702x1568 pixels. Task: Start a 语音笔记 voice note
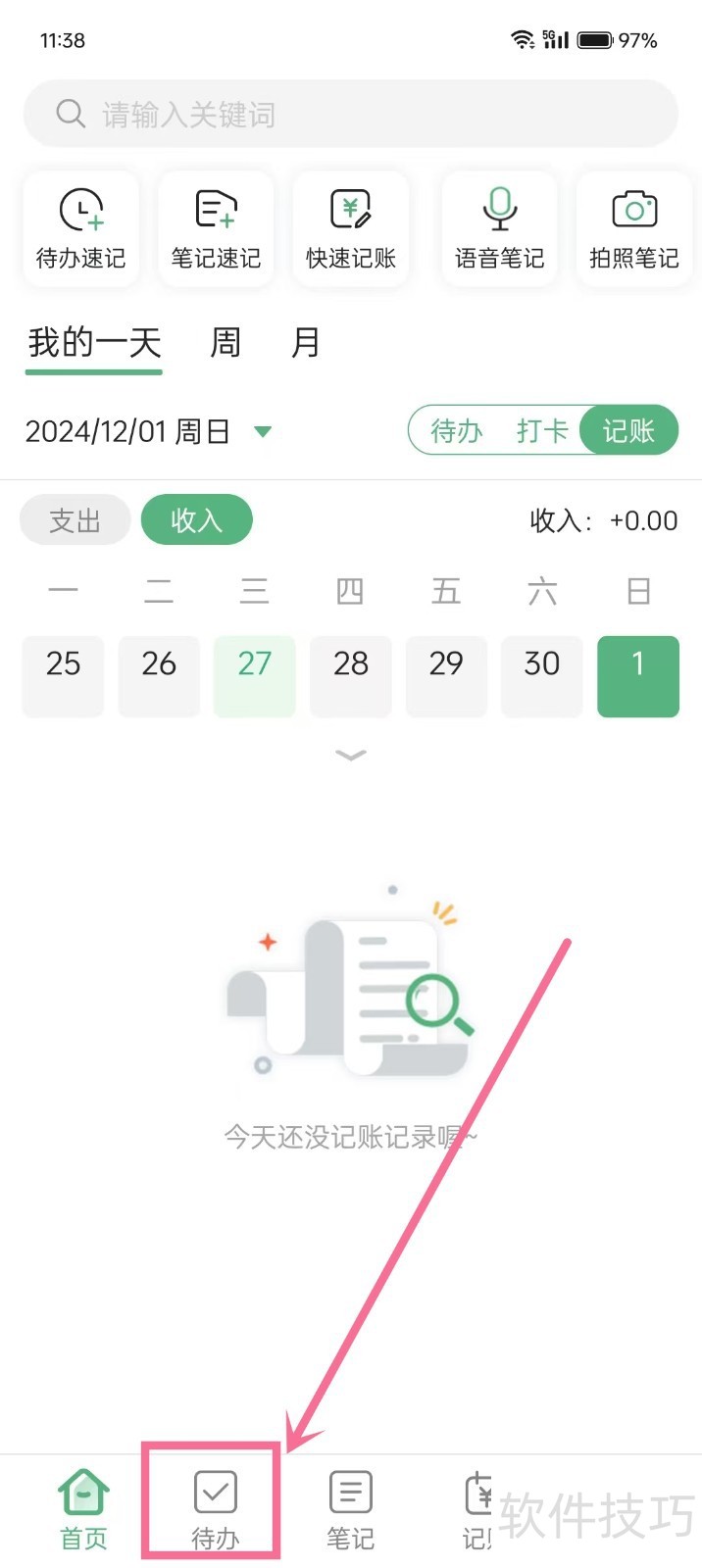[499, 229]
